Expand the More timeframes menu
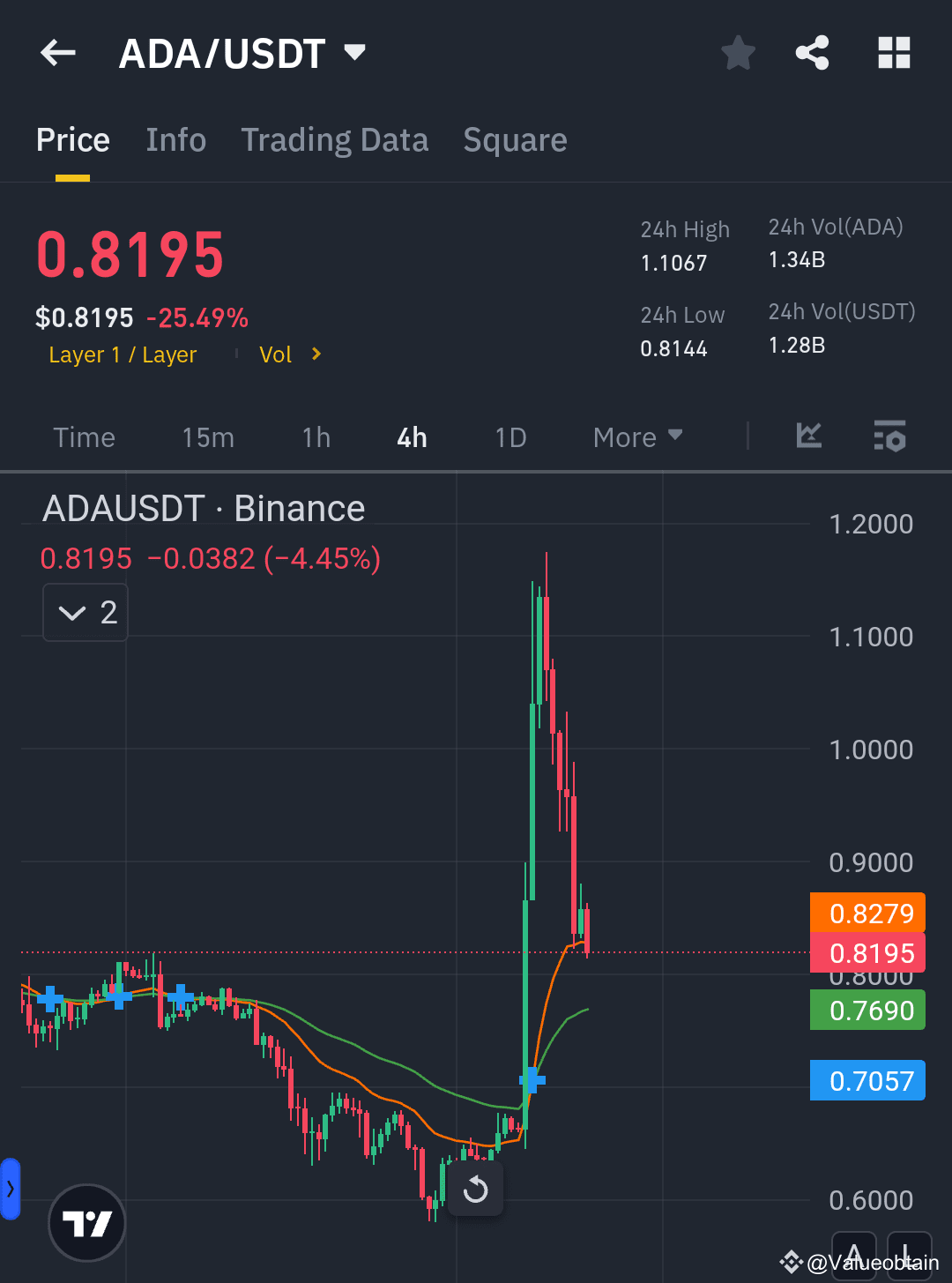Viewport: 952px width, 1283px height. point(636,436)
